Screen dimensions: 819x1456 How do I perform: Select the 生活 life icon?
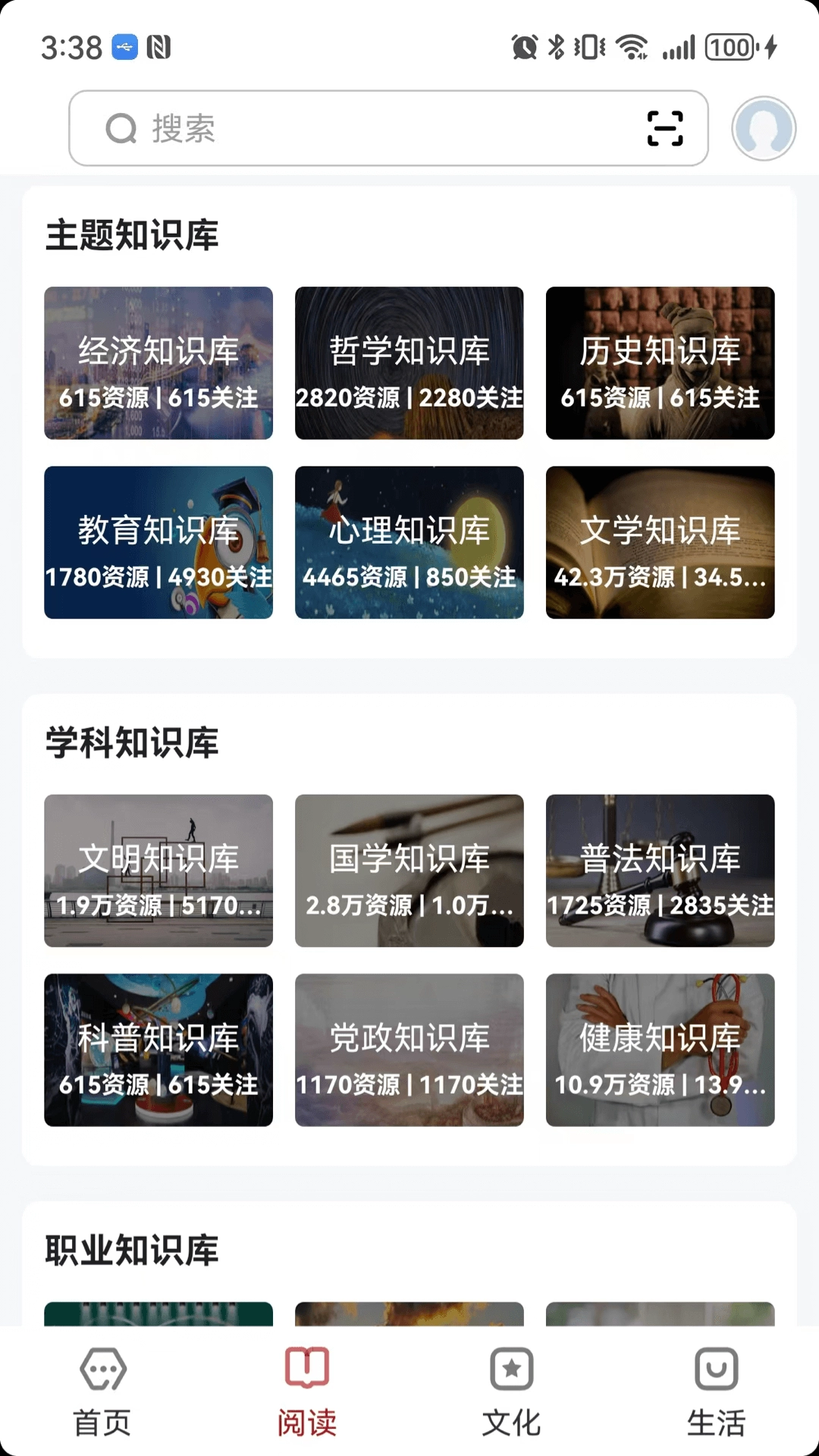pos(715,1369)
